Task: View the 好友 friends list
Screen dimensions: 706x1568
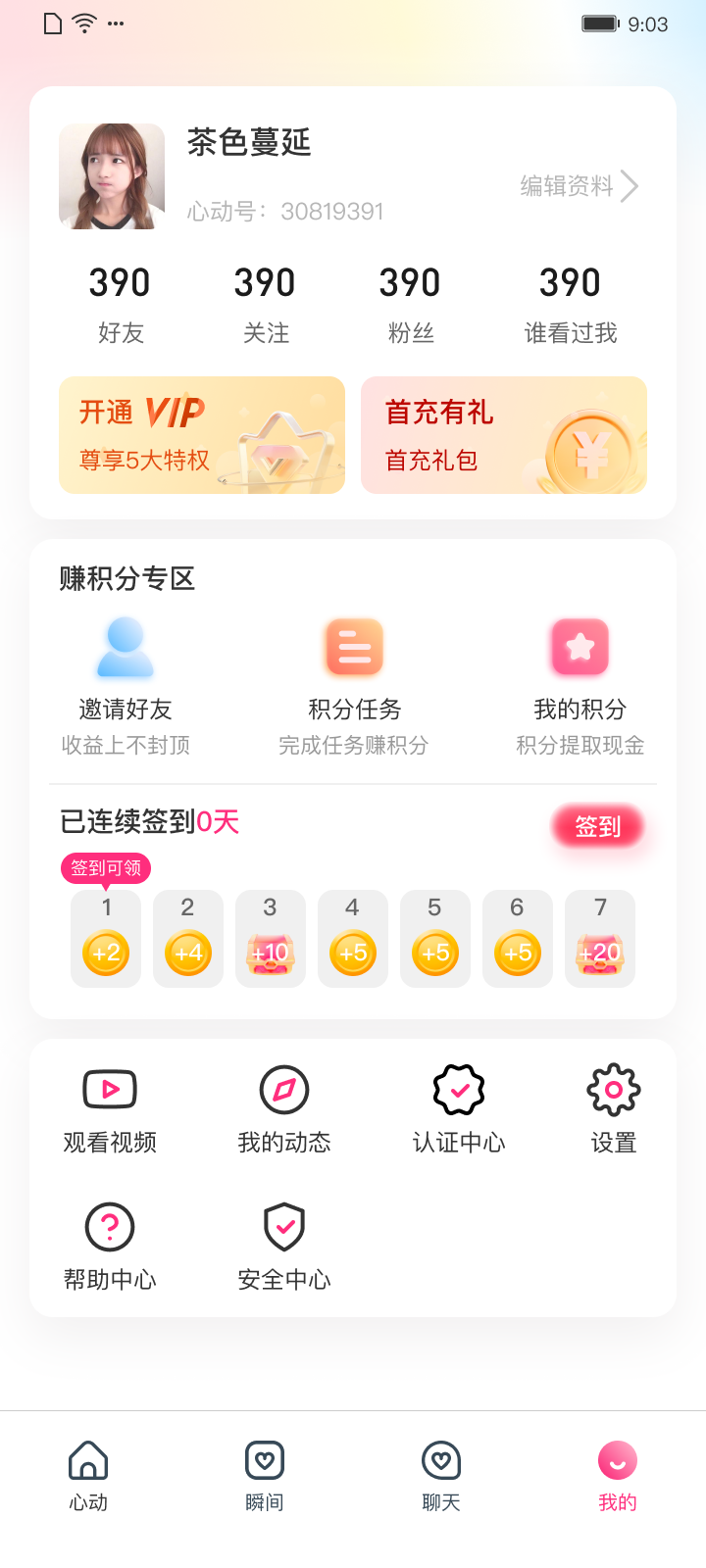Action: pyautogui.click(x=121, y=304)
